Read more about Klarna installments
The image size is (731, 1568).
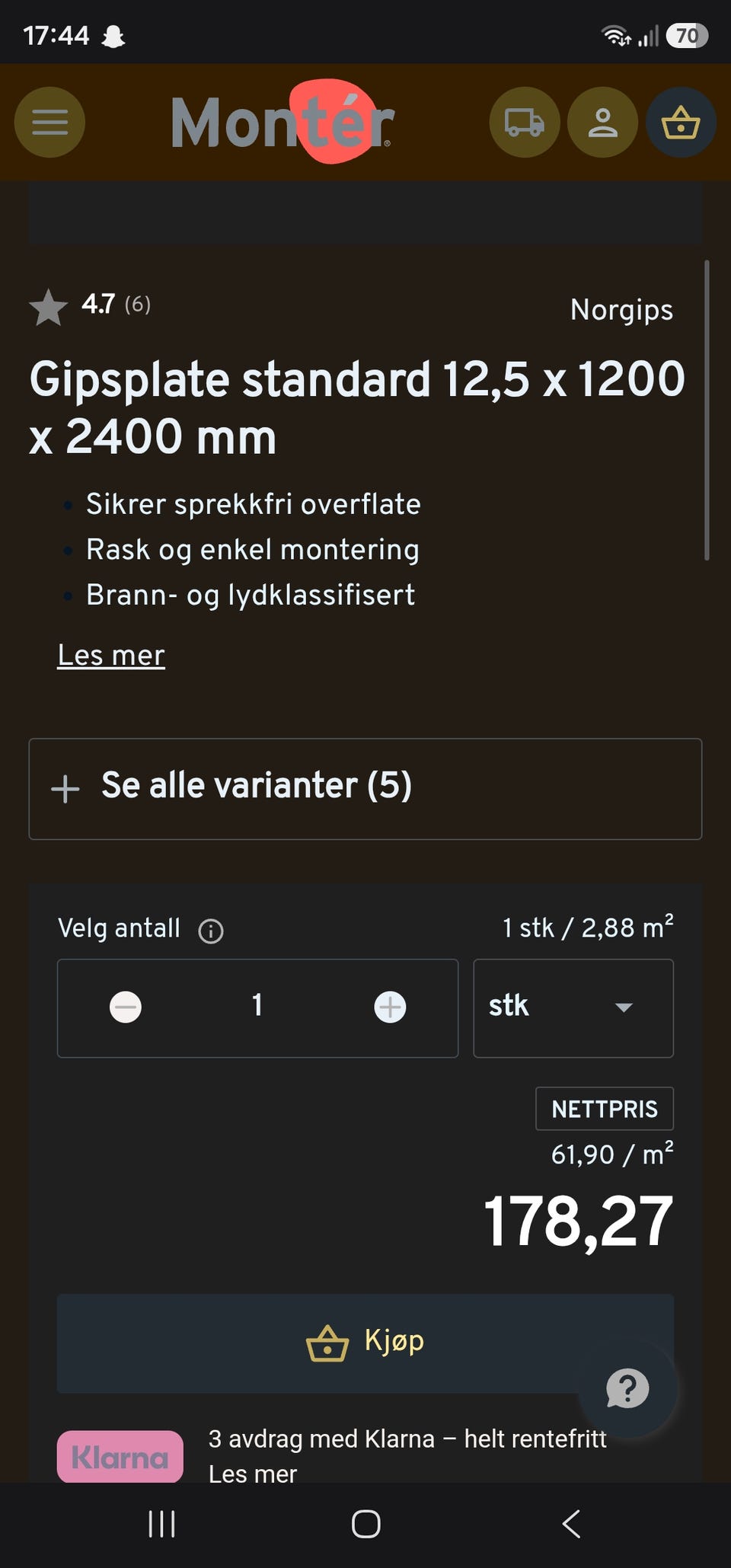click(253, 1474)
